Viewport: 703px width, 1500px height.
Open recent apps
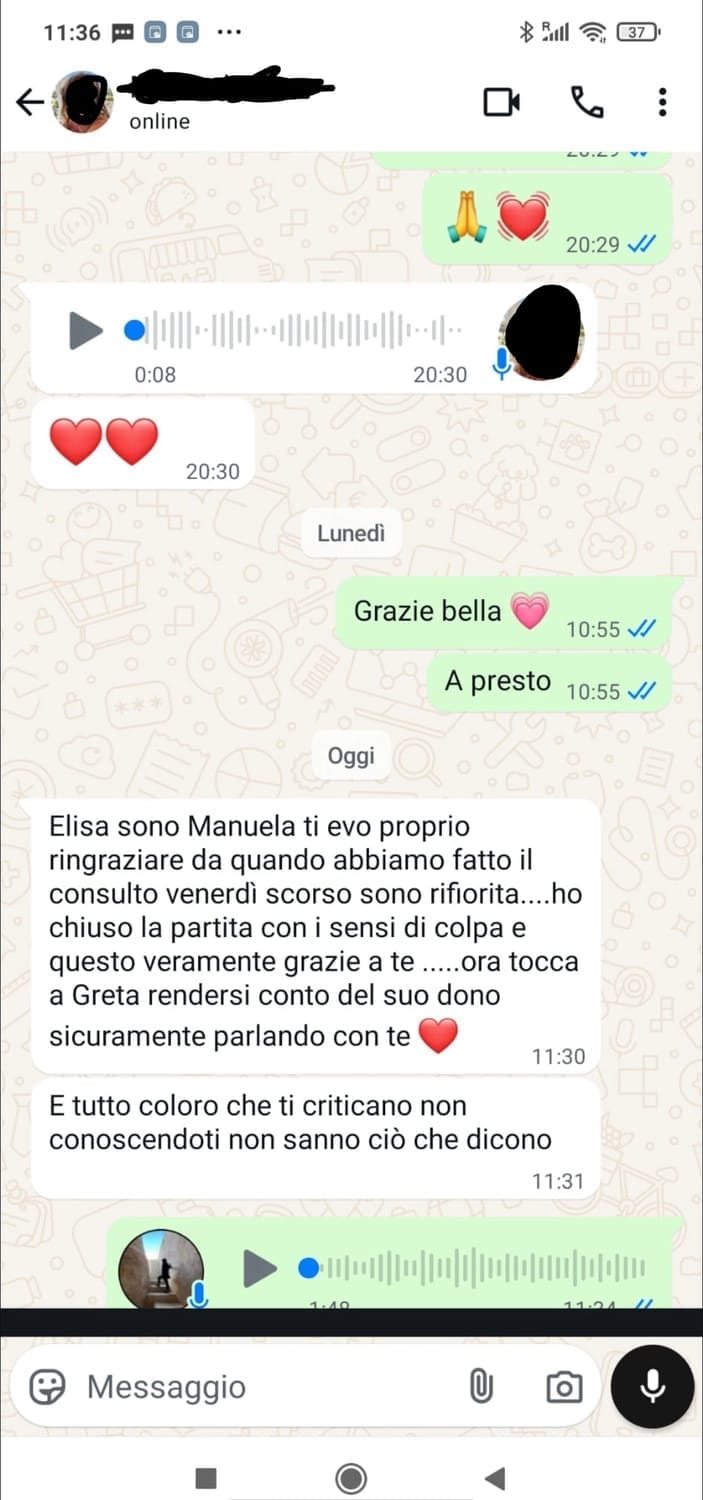[x=206, y=1478]
